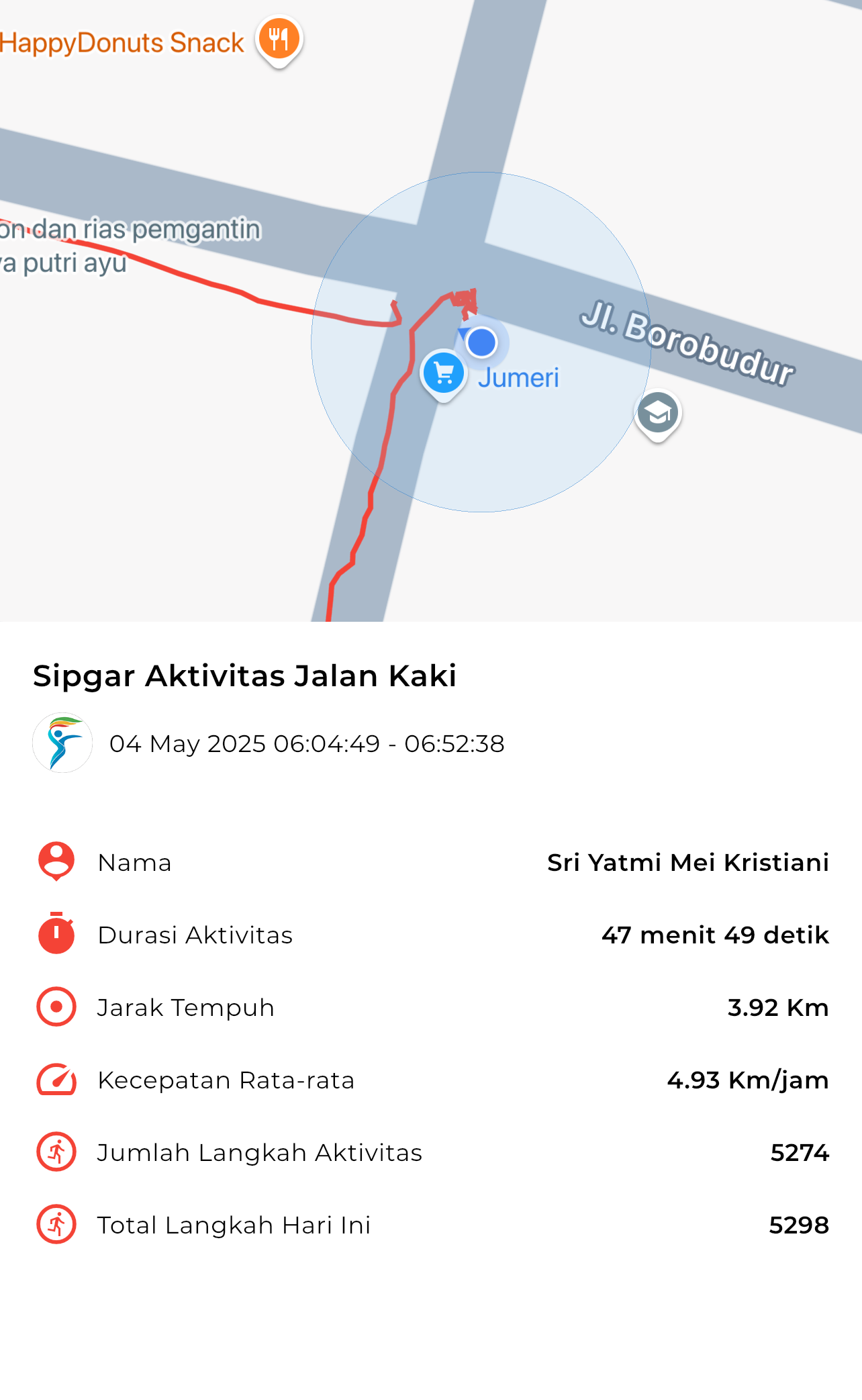The width and height of the screenshot is (862, 1400).
Task: Tap the blue current location dot
Action: click(x=481, y=342)
